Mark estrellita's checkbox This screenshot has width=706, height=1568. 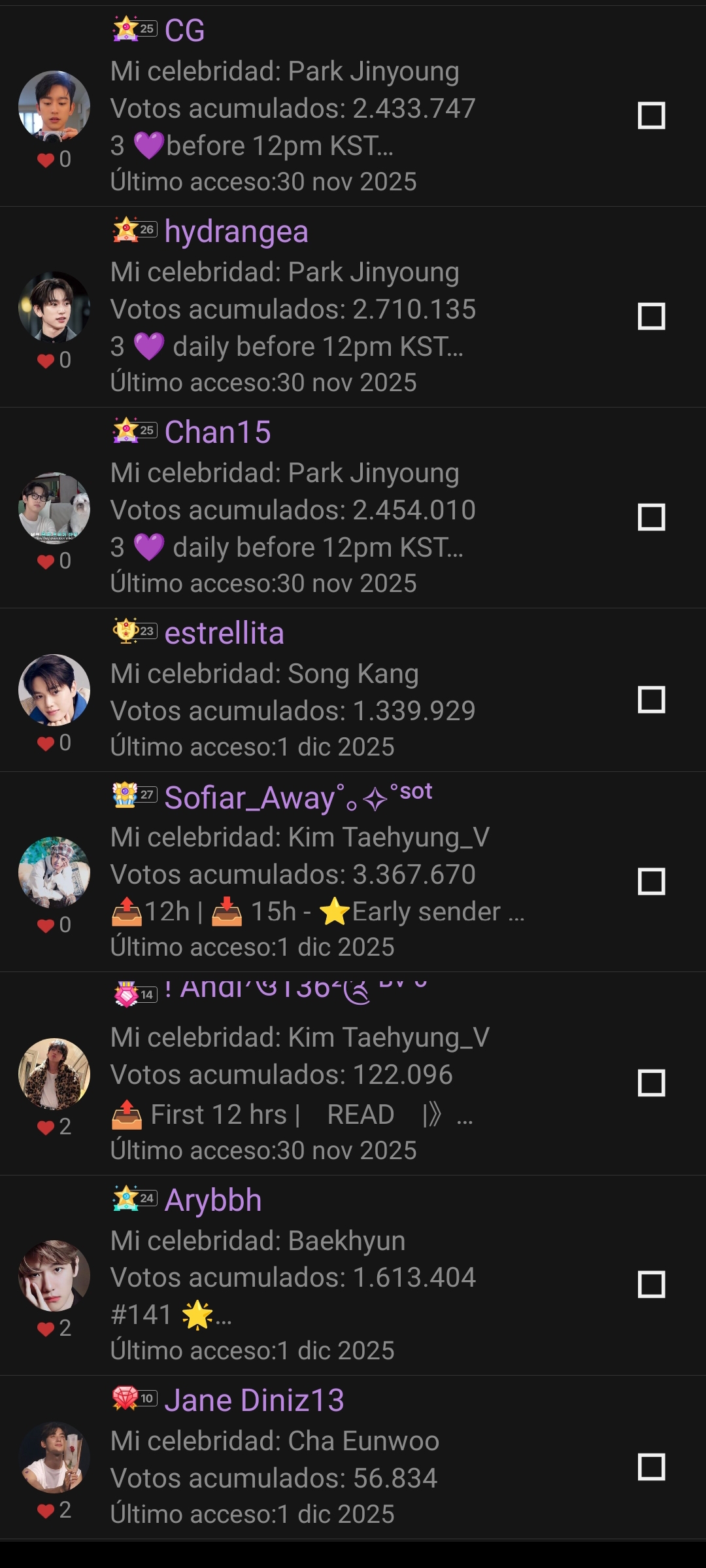(x=651, y=700)
